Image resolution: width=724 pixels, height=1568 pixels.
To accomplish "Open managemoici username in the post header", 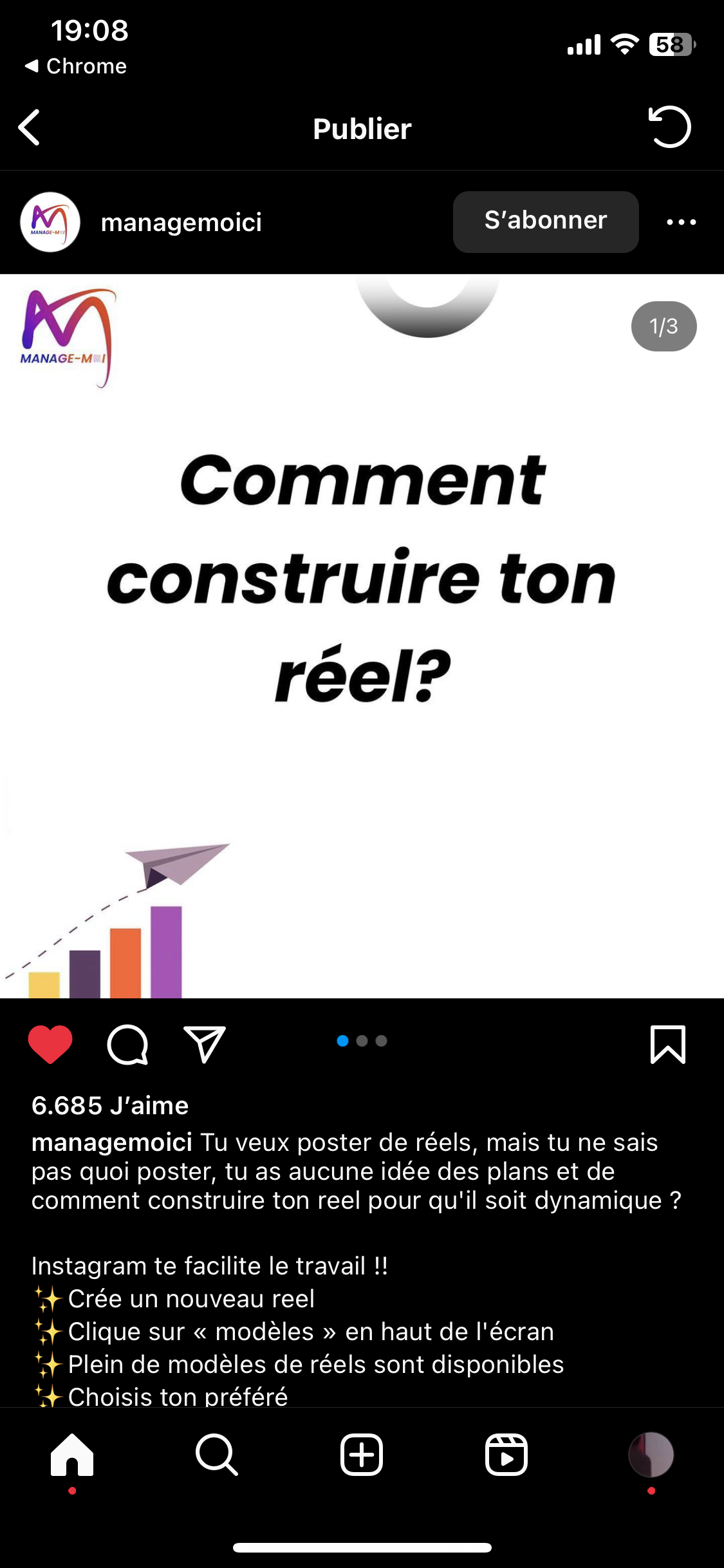I will pyautogui.click(x=181, y=223).
